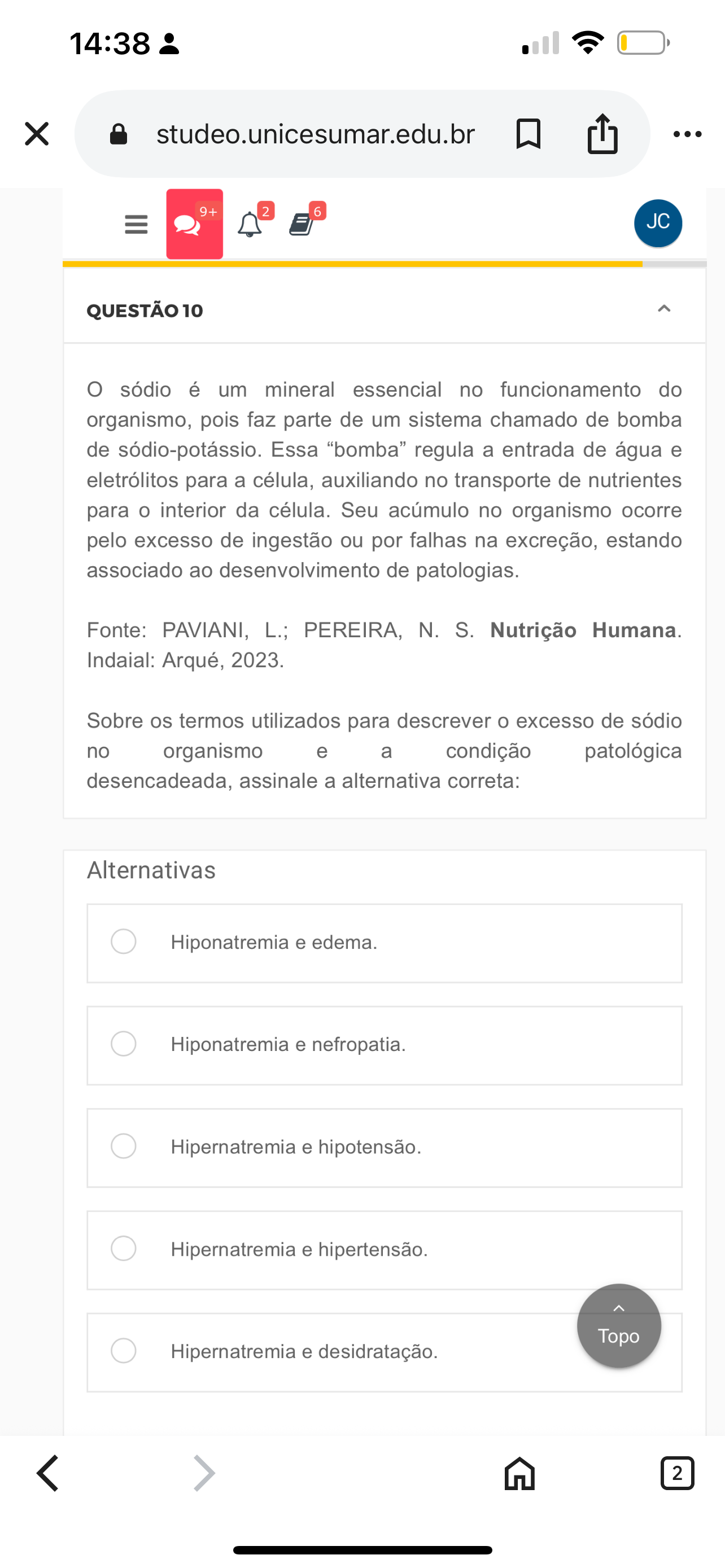Screen dimensions: 725x1568
Task: Bookmark this page
Action: tap(528, 134)
